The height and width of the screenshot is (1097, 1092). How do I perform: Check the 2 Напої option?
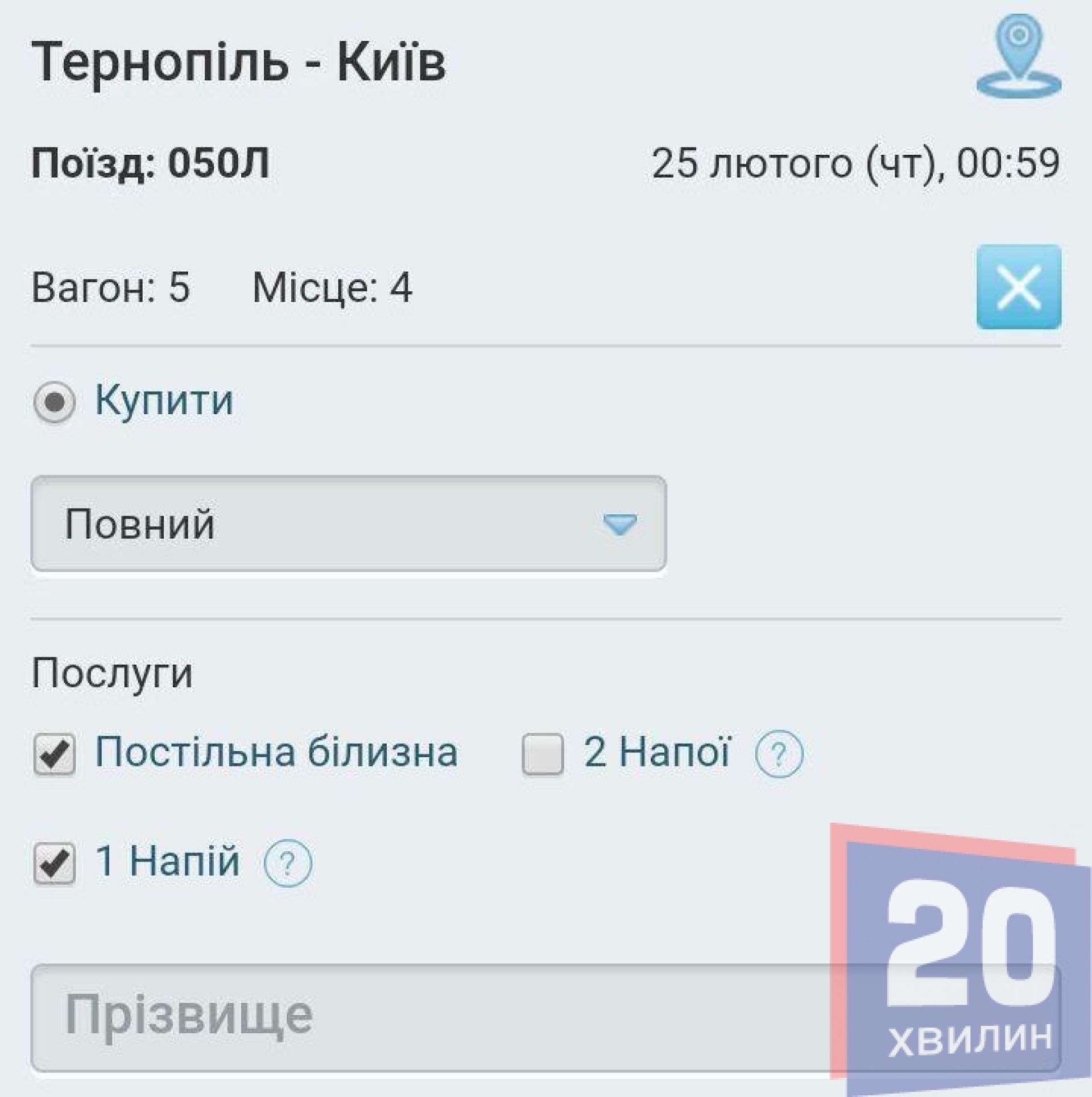[543, 754]
